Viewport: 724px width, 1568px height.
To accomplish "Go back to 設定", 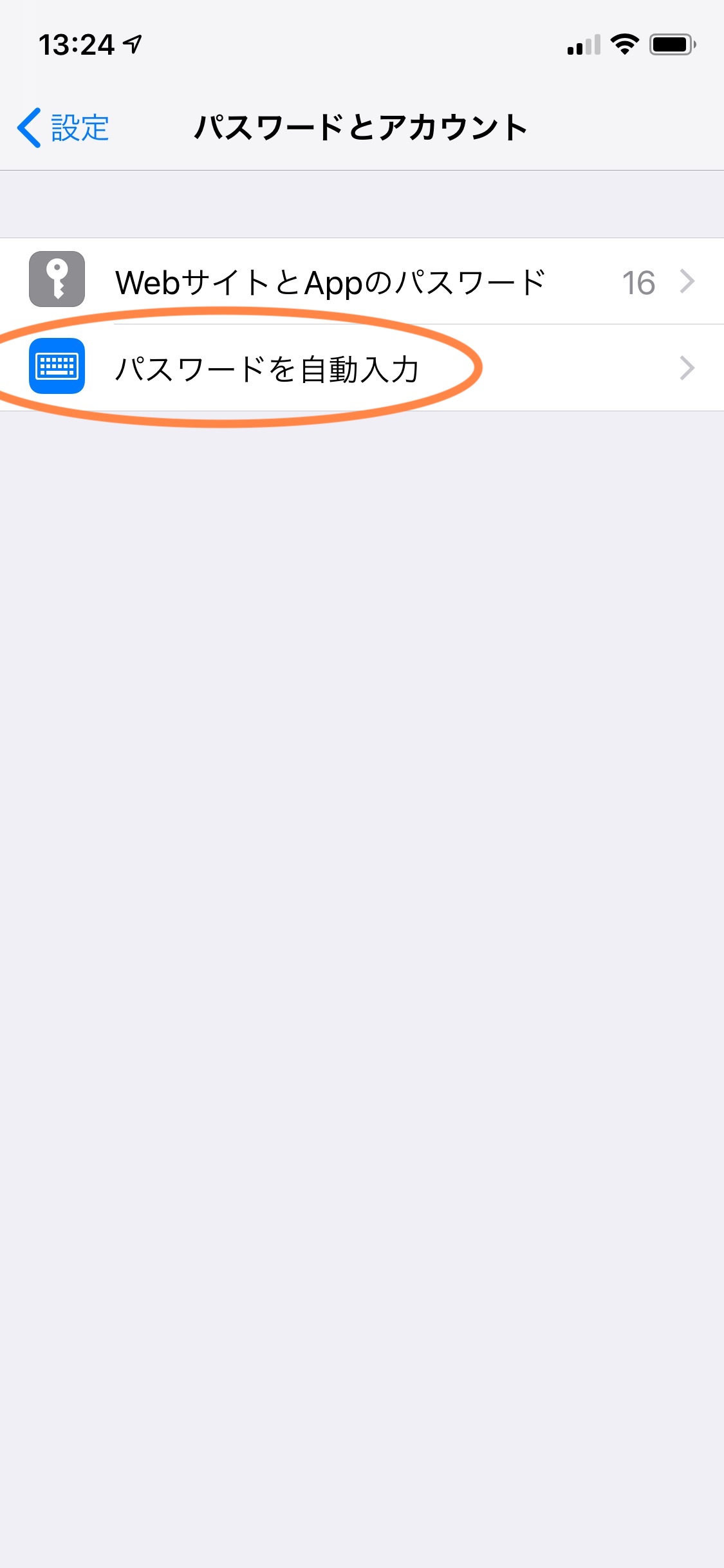I will (63, 127).
